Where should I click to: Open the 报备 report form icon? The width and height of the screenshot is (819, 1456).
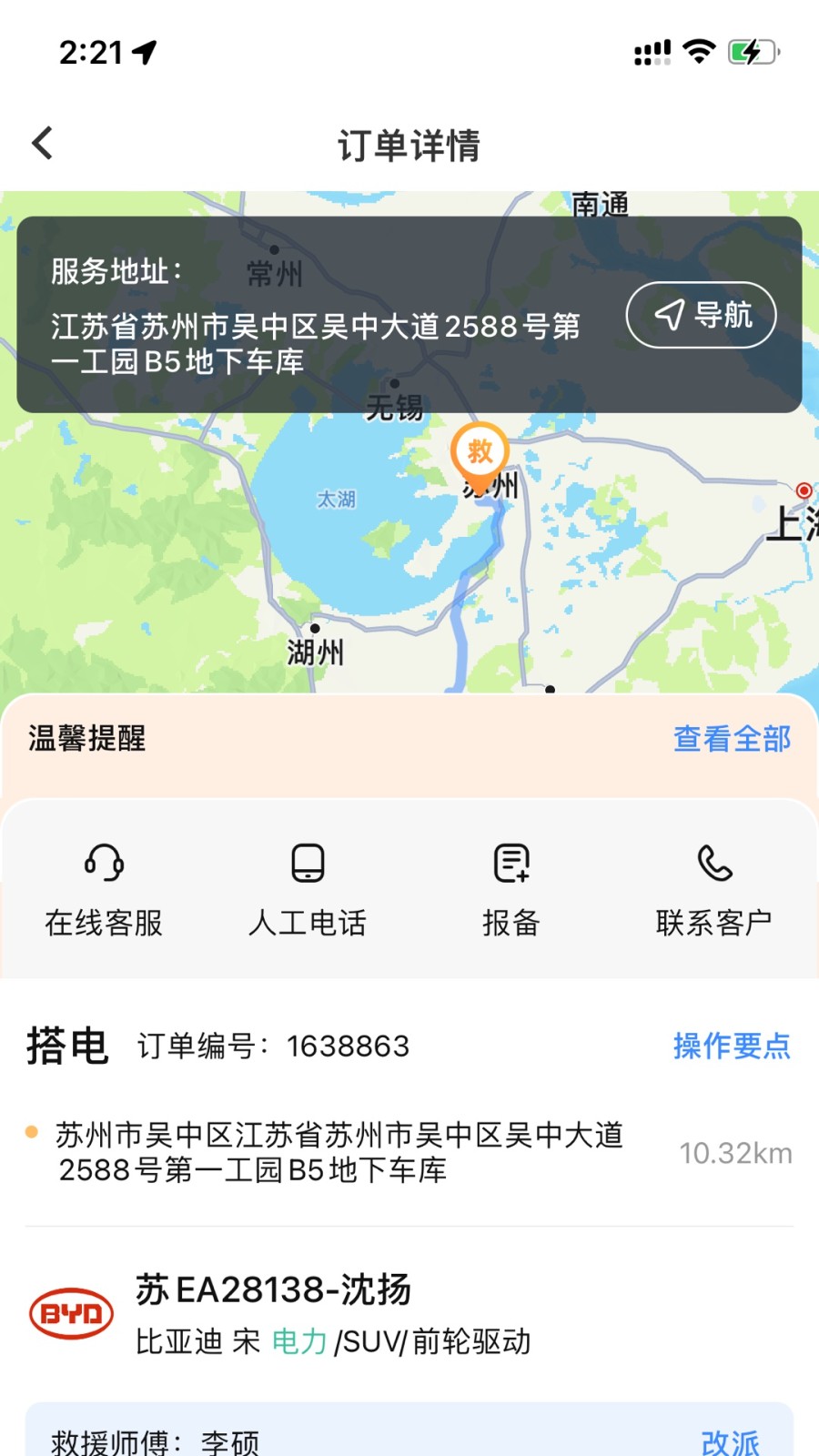(511, 863)
